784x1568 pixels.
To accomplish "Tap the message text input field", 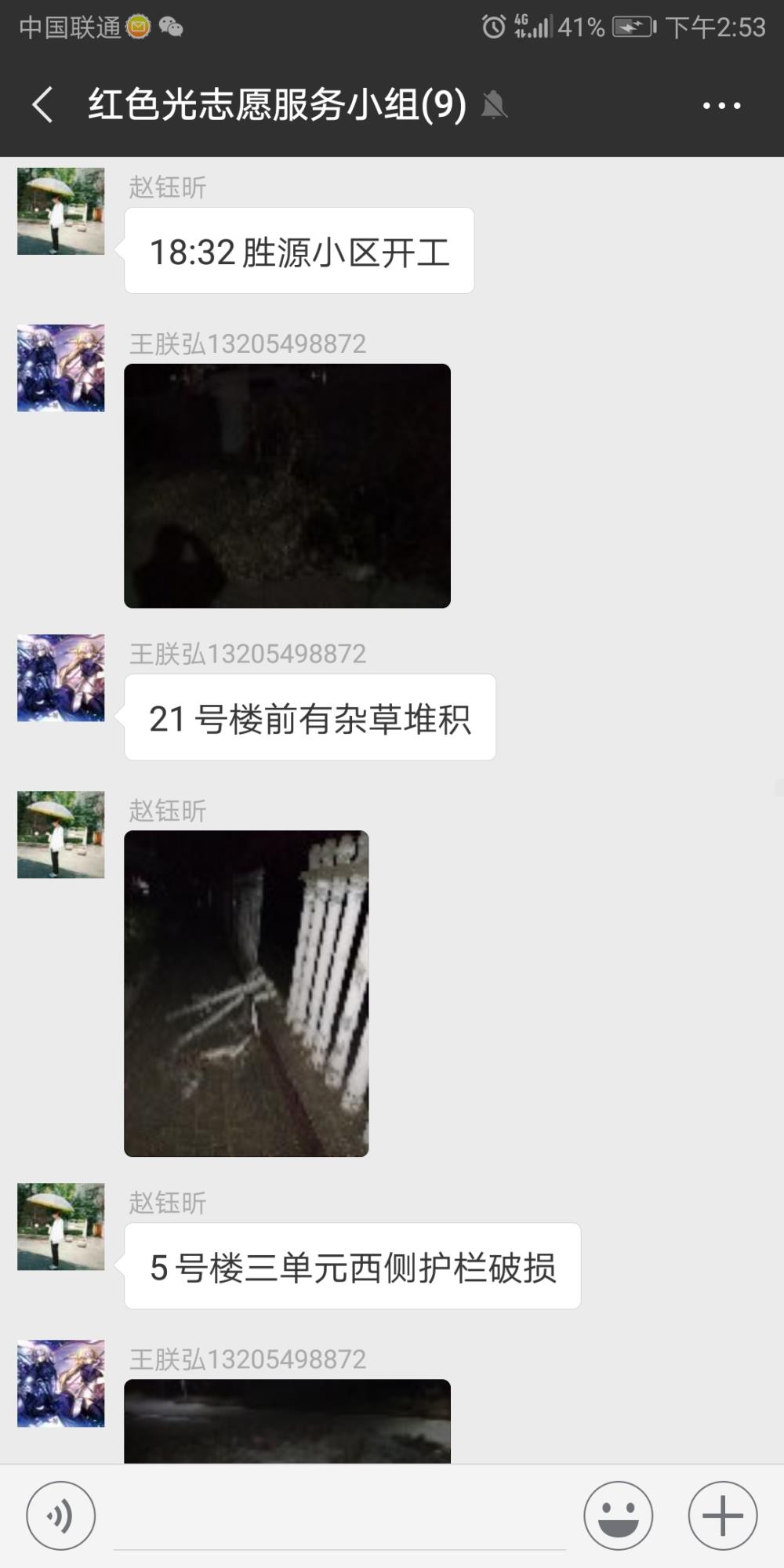I will tap(339, 1517).
